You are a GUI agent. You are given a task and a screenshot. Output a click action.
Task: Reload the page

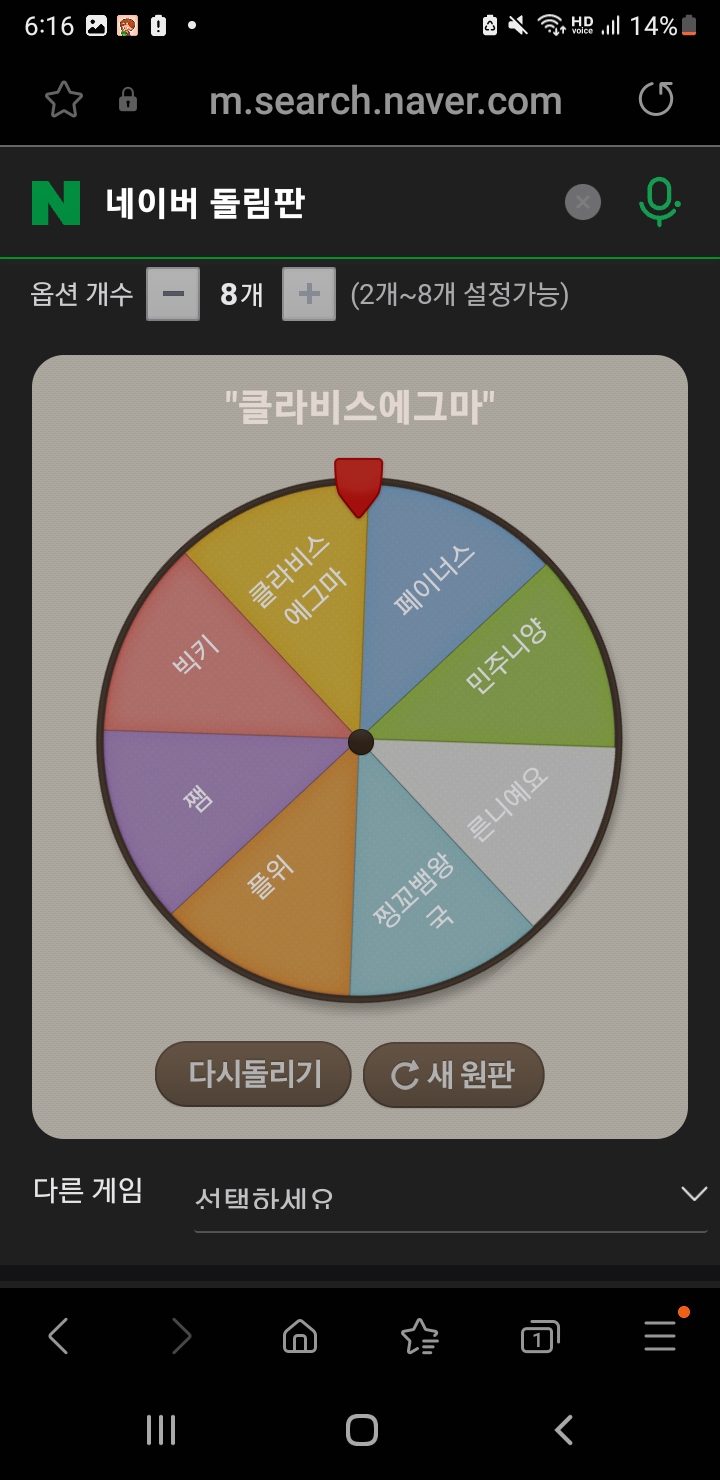point(656,100)
